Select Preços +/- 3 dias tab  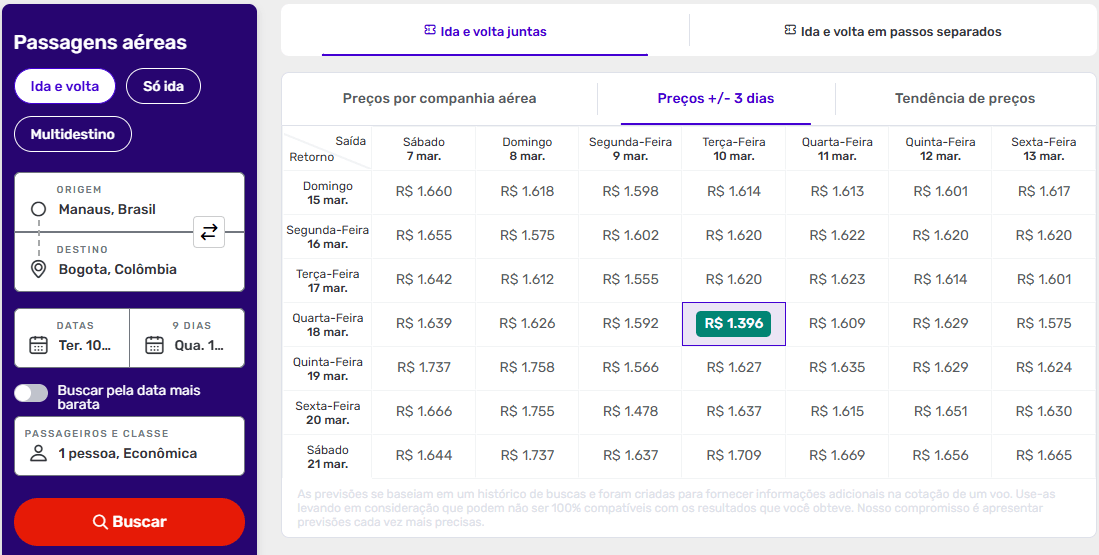(x=716, y=98)
